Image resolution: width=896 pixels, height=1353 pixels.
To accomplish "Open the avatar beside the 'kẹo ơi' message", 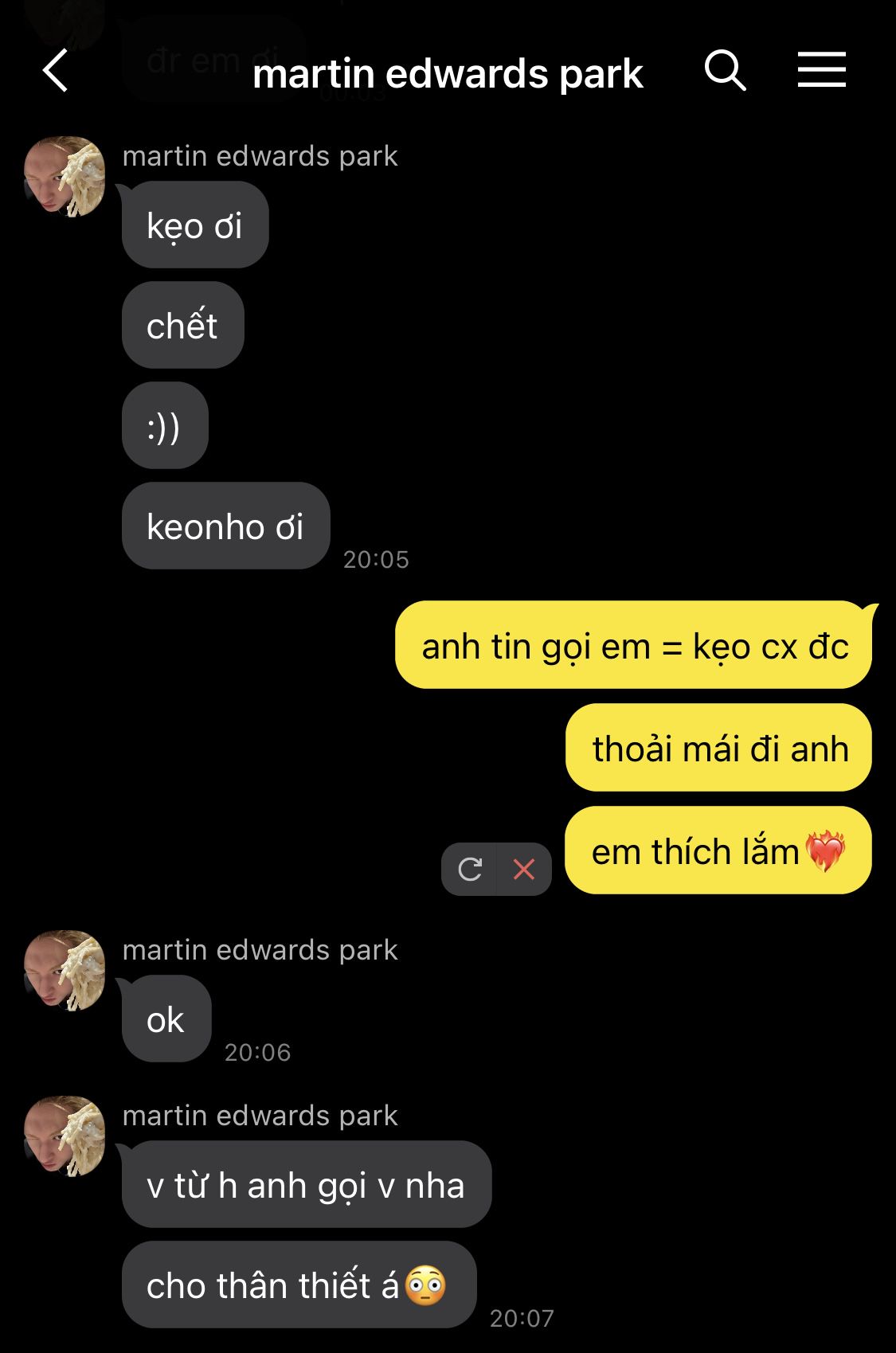I will [65, 176].
